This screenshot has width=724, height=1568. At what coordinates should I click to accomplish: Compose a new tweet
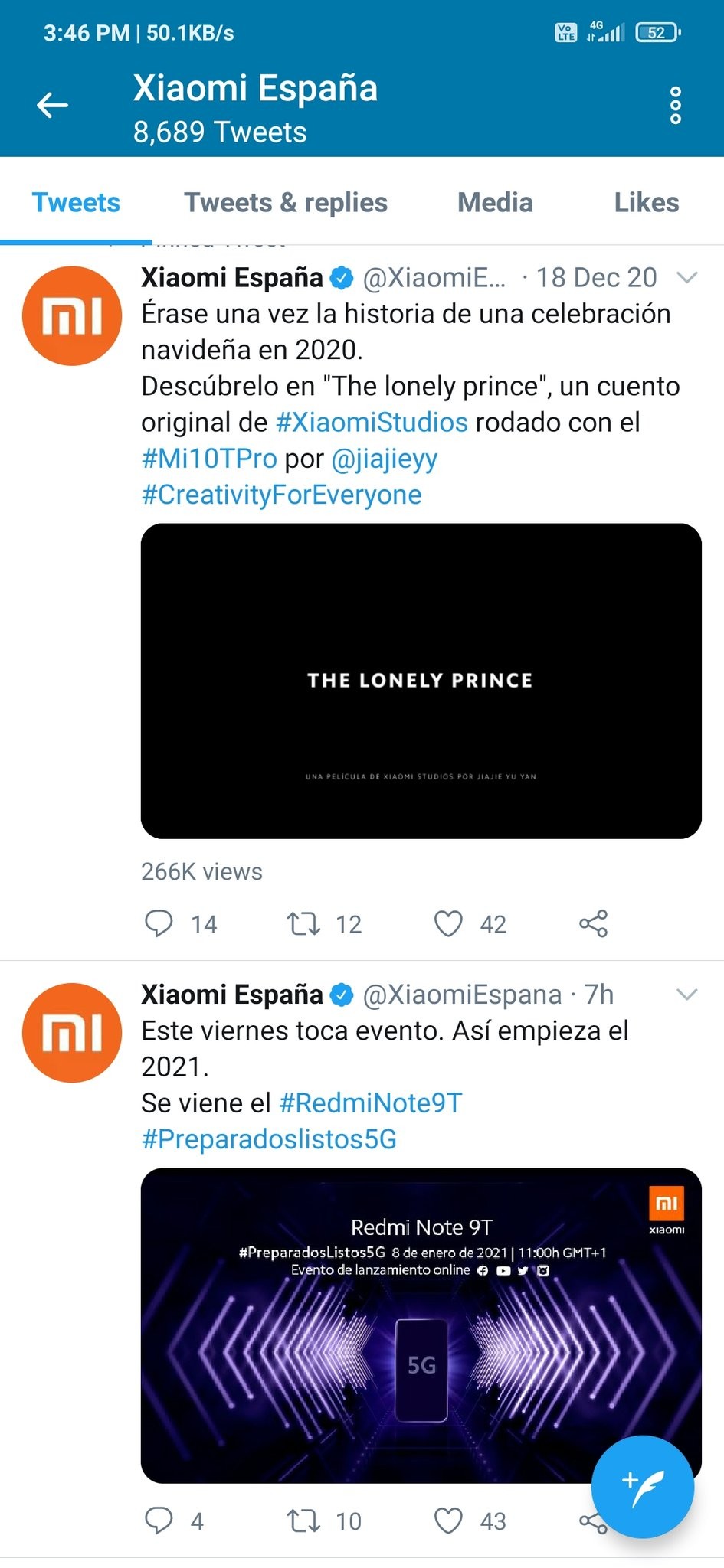(x=642, y=1486)
